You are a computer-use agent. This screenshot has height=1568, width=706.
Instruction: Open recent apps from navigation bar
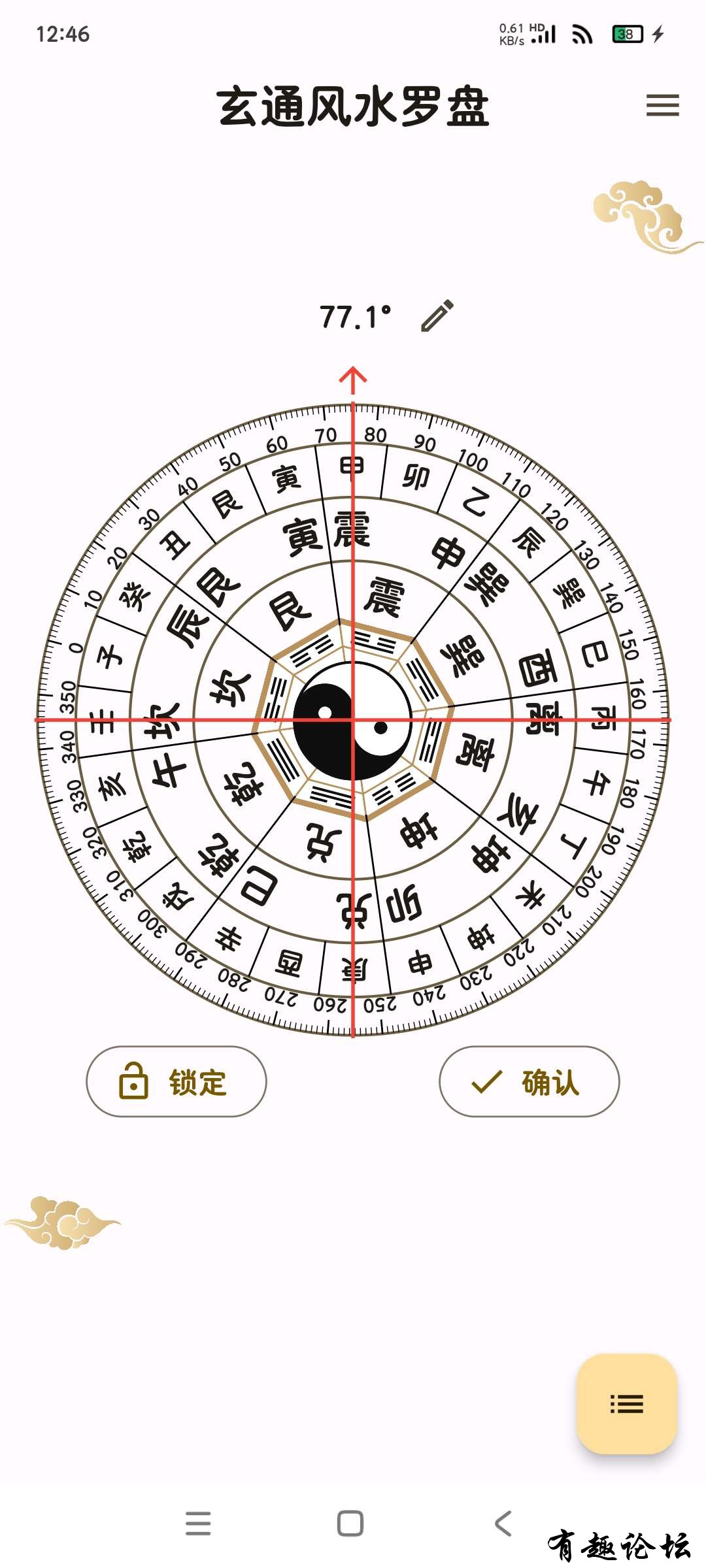coord(198,1523)
